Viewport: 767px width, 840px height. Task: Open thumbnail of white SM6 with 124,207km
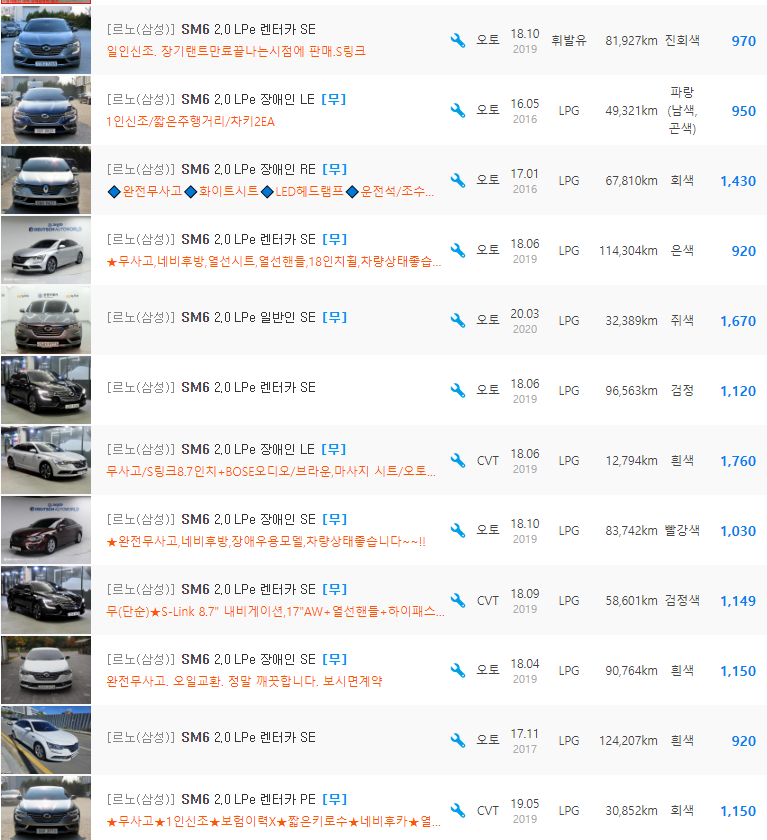click(x=45, y=740)
